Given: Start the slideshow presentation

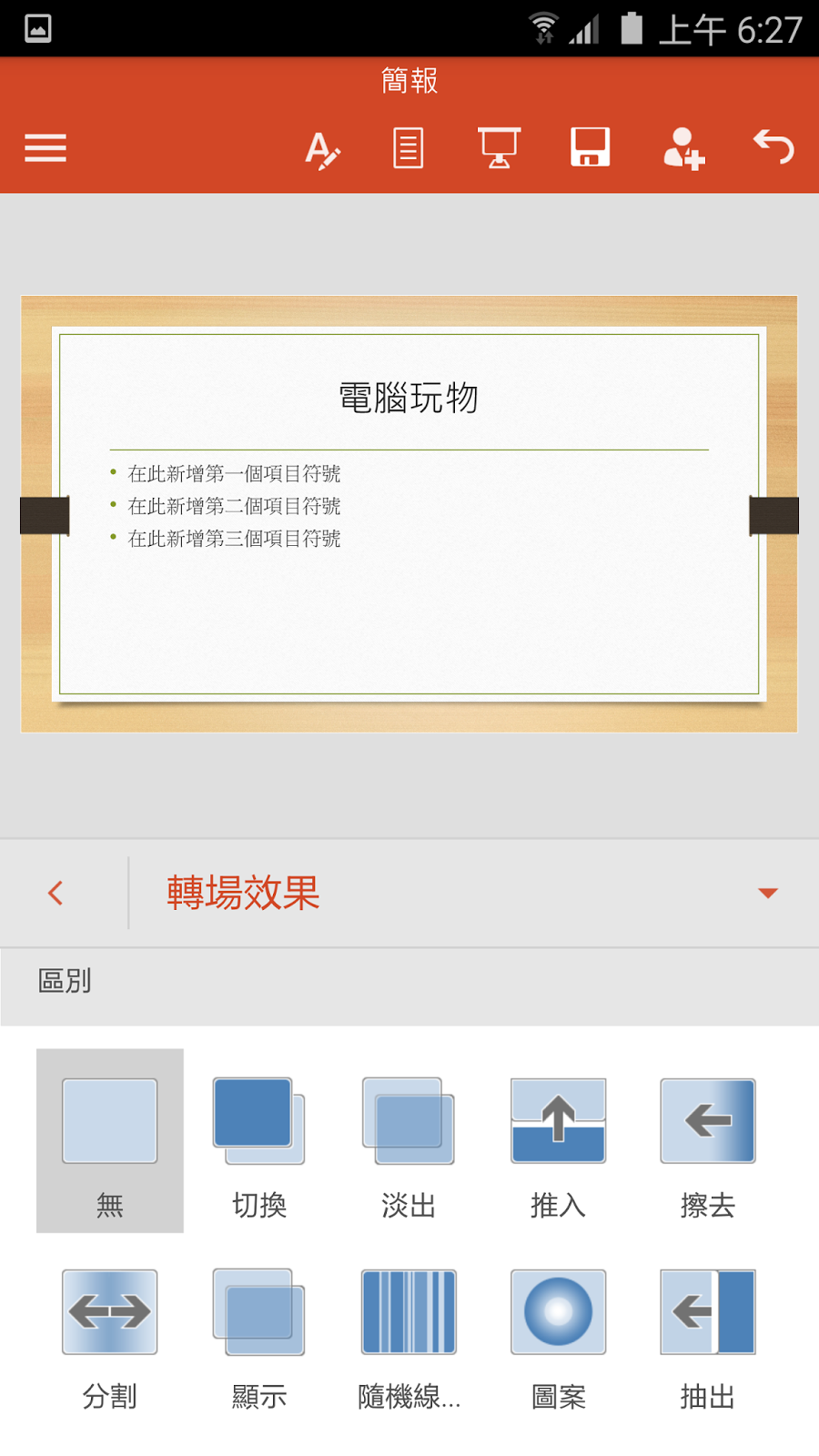Looking at the screenshot, I should pos(499,148).
